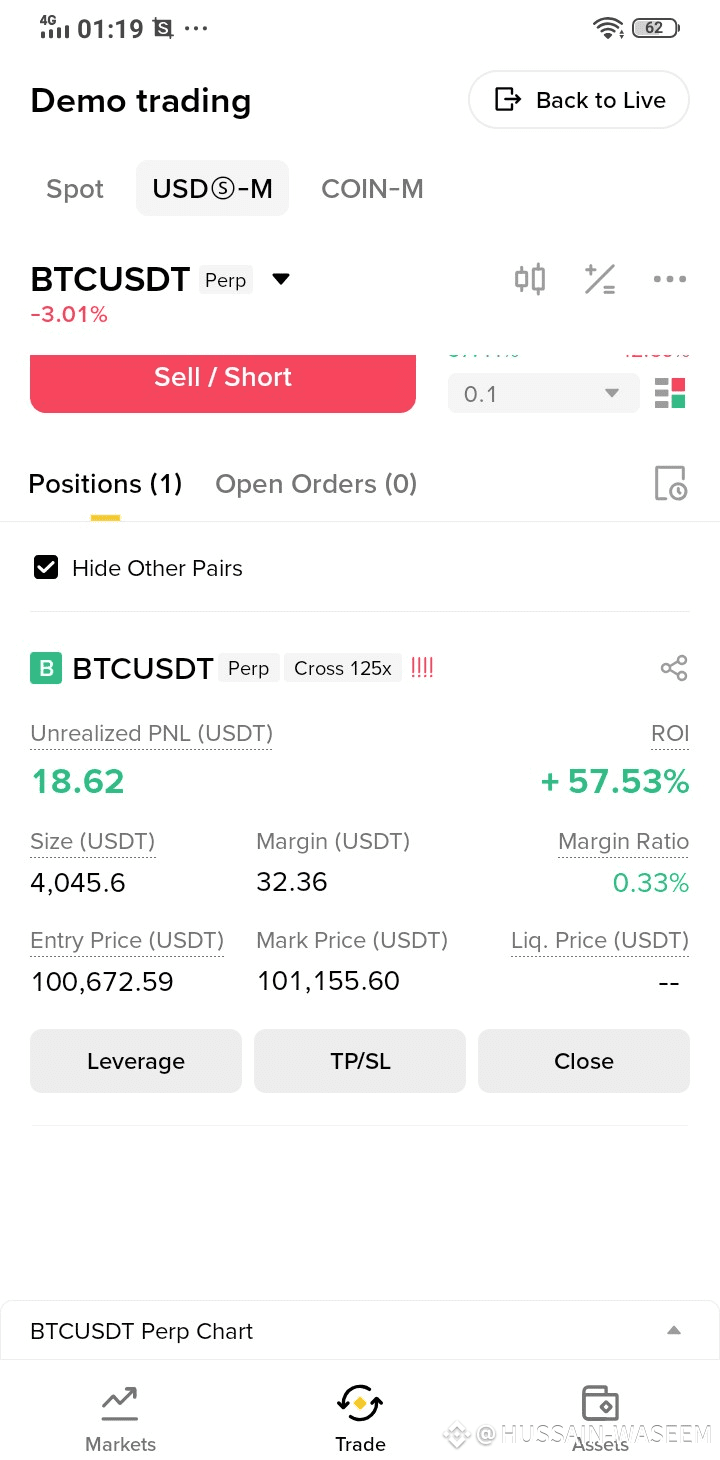Adjust Leverage for the BTCUSDT position

coord(136,1061)
